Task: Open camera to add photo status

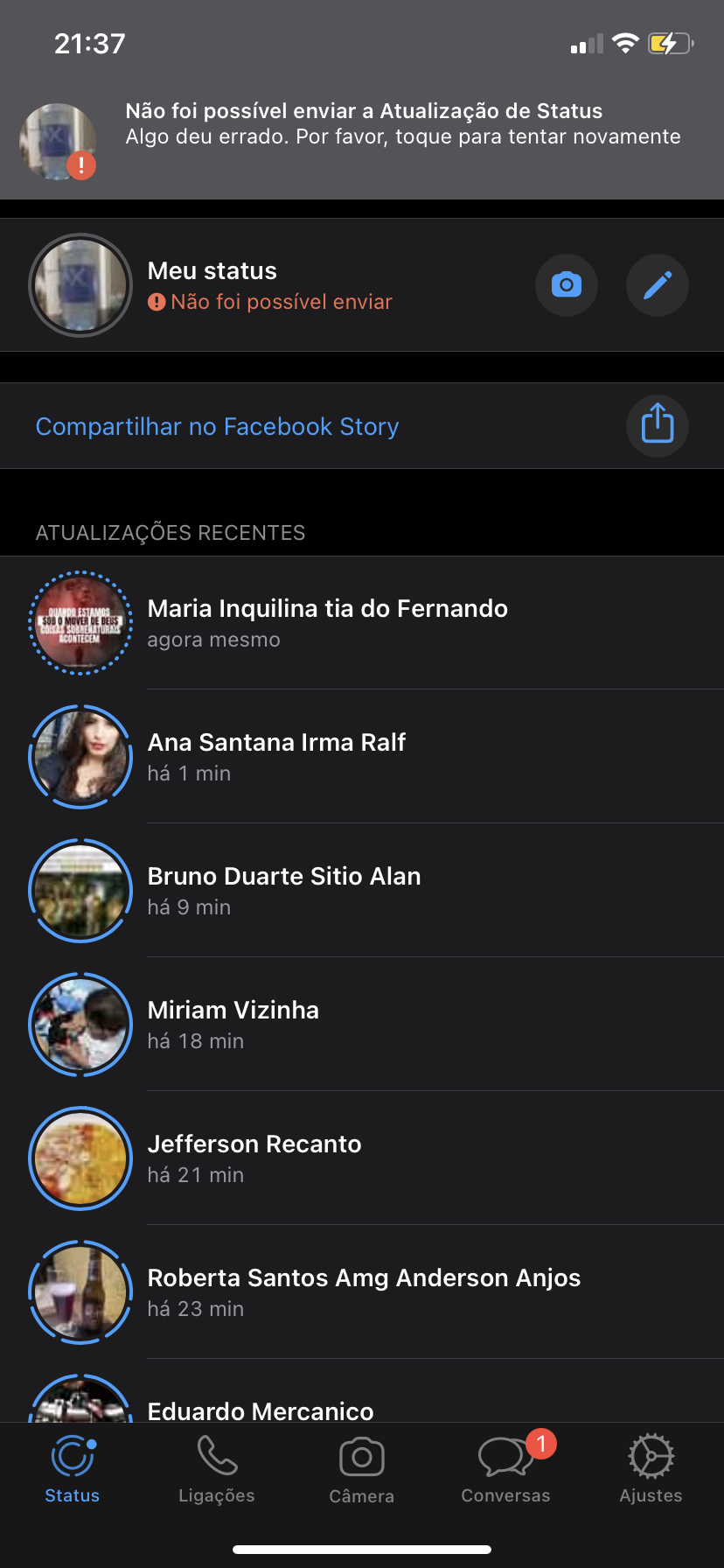Action: (567, 285)
